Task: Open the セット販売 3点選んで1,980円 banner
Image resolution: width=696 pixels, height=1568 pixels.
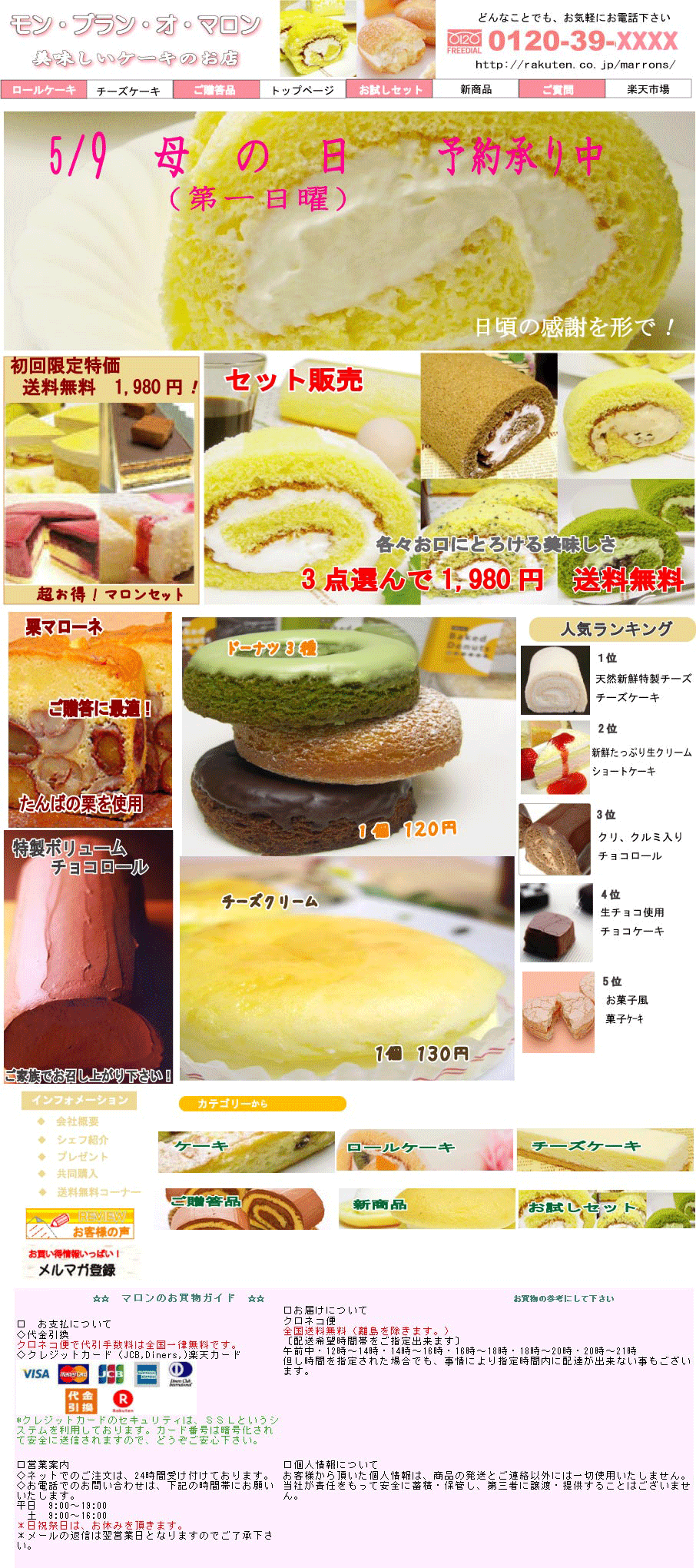Action: [x=449, y=480]
